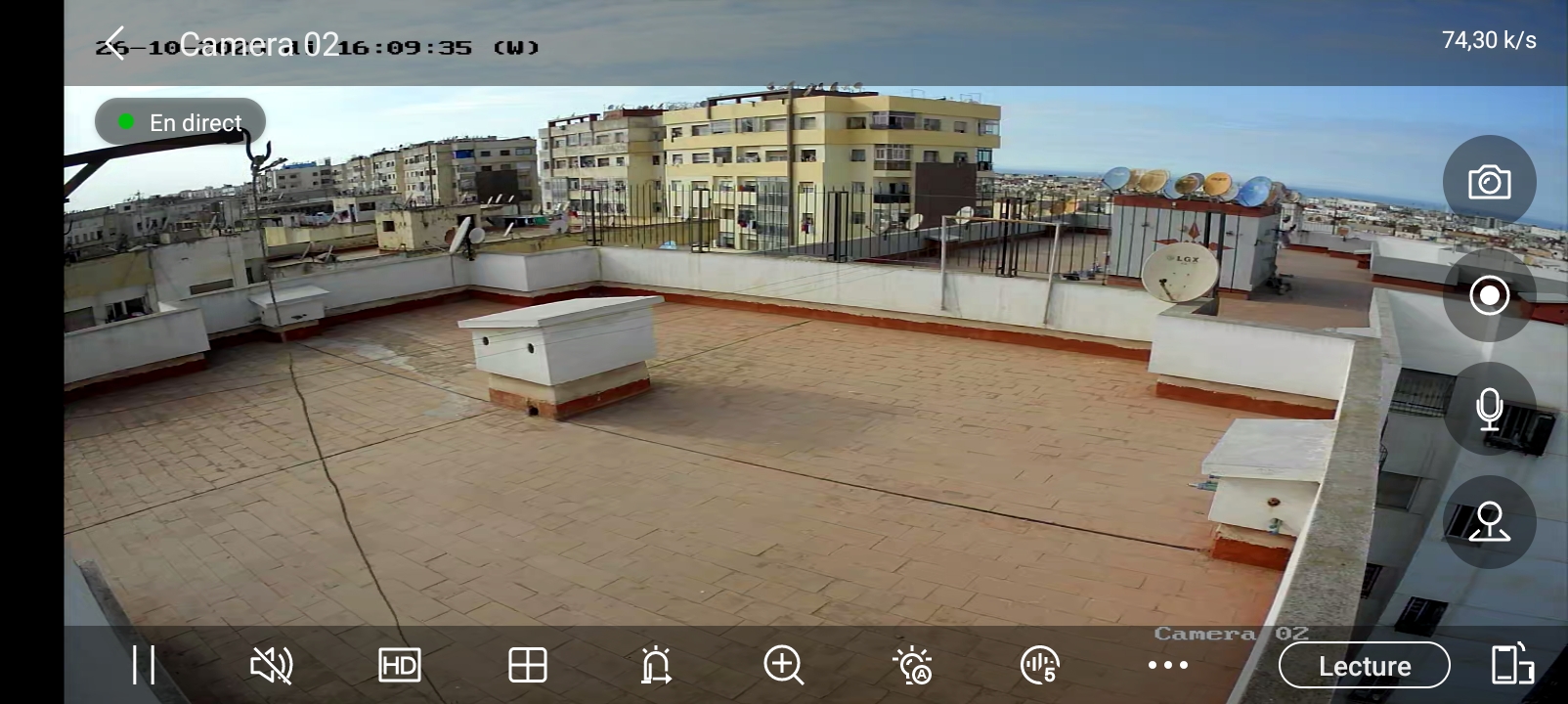Switch to the multi-camera grid view
The height and width of the screenshot is (704, 1568).
[x=527, y=666]
